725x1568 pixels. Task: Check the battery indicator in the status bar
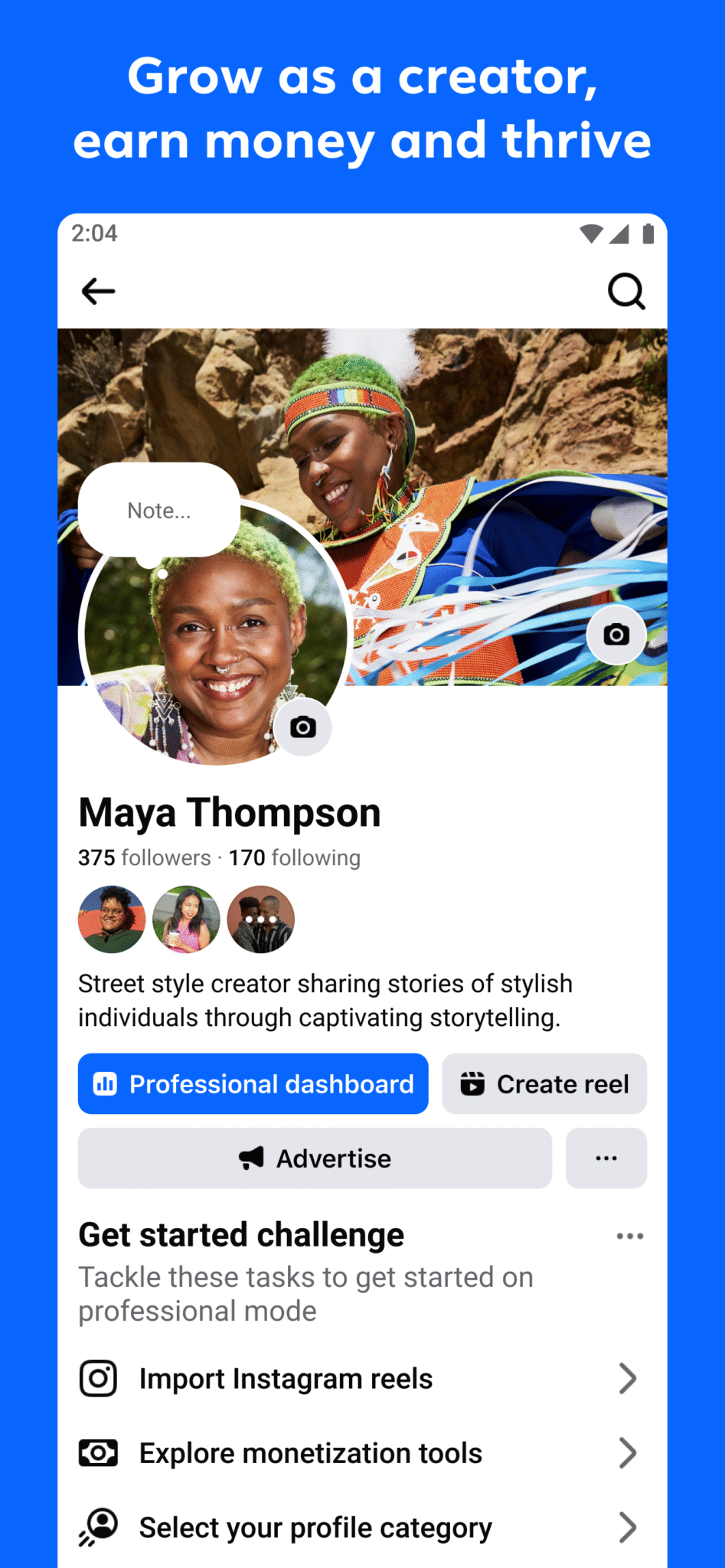pyautogui.click(x=650, y=234)
